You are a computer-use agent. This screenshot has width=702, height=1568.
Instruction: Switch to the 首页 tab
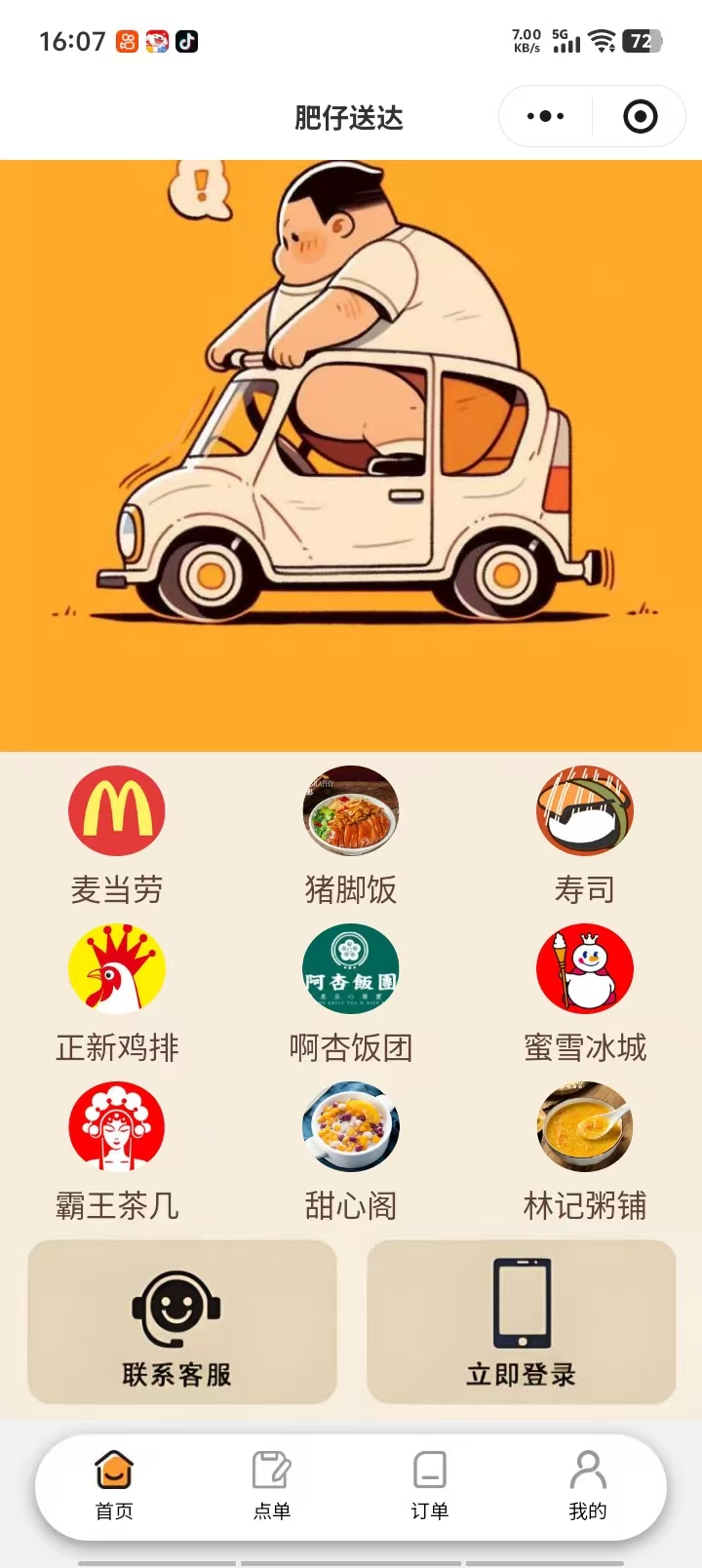click(x=114, y=1486)
